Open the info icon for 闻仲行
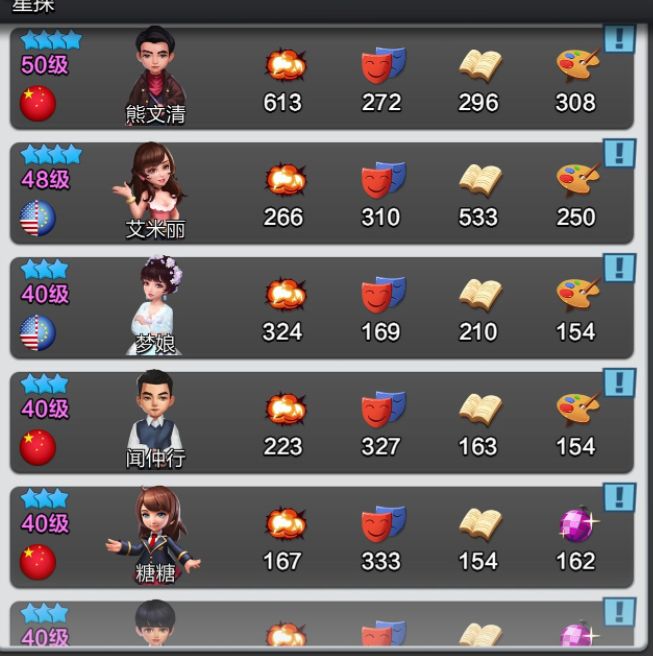 click(x=620, y=383)
